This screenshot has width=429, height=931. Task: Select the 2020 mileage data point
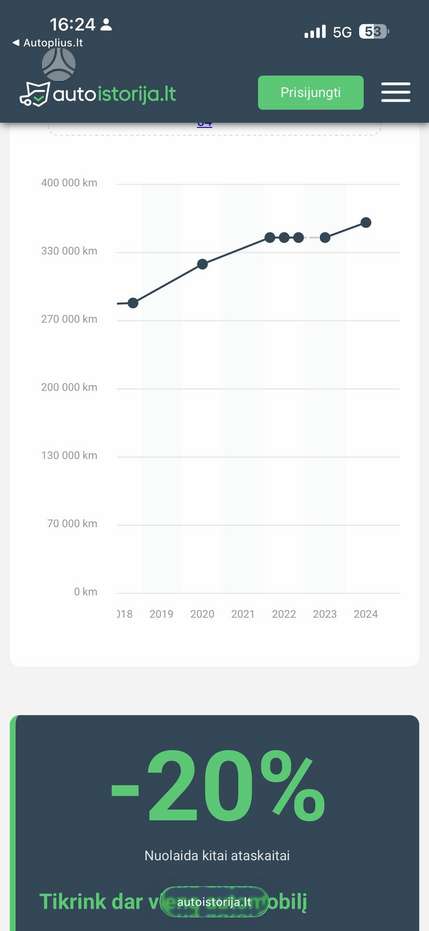tap(202, 264)
